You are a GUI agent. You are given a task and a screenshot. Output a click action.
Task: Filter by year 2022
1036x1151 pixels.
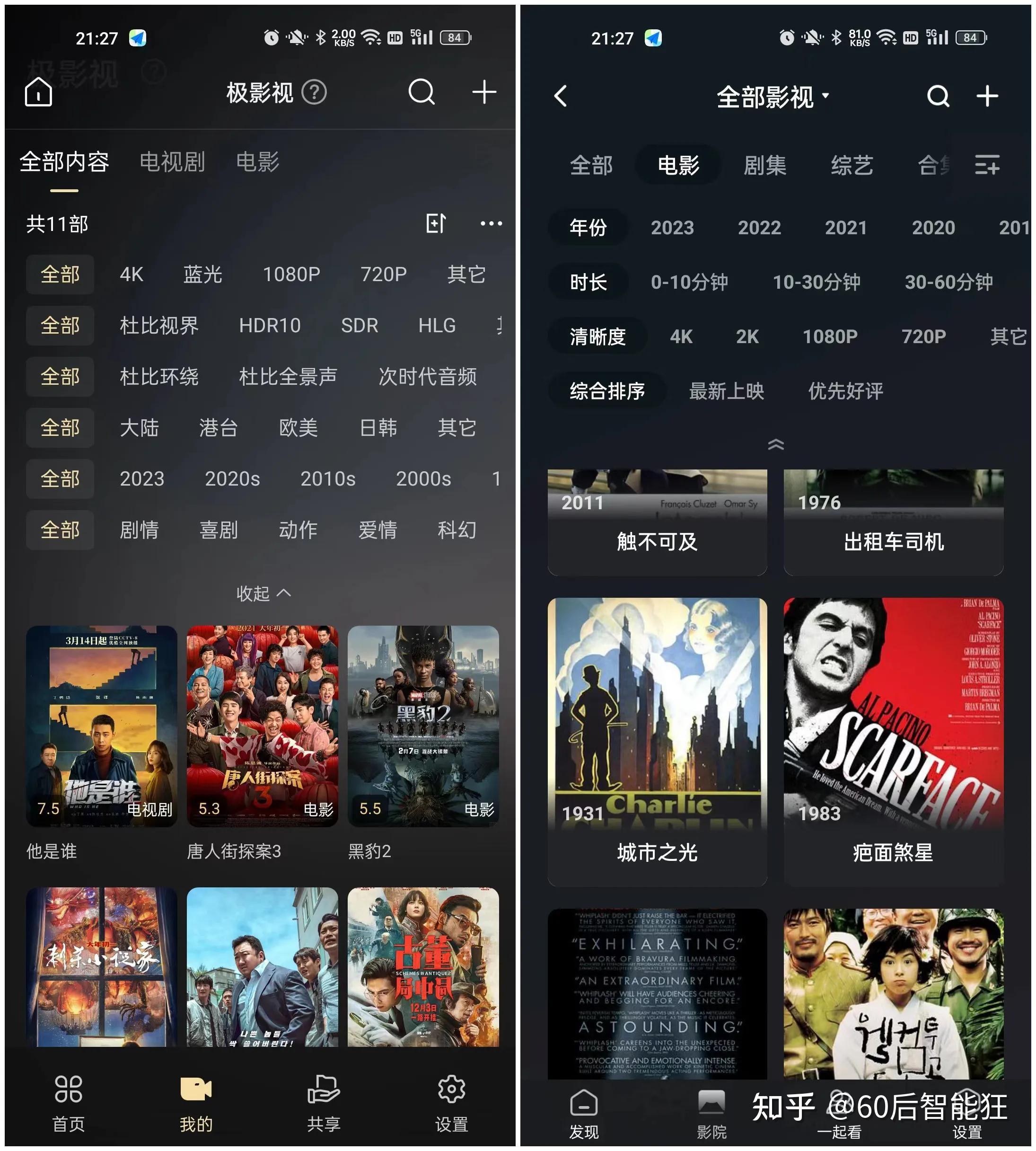tap(759, 228)
